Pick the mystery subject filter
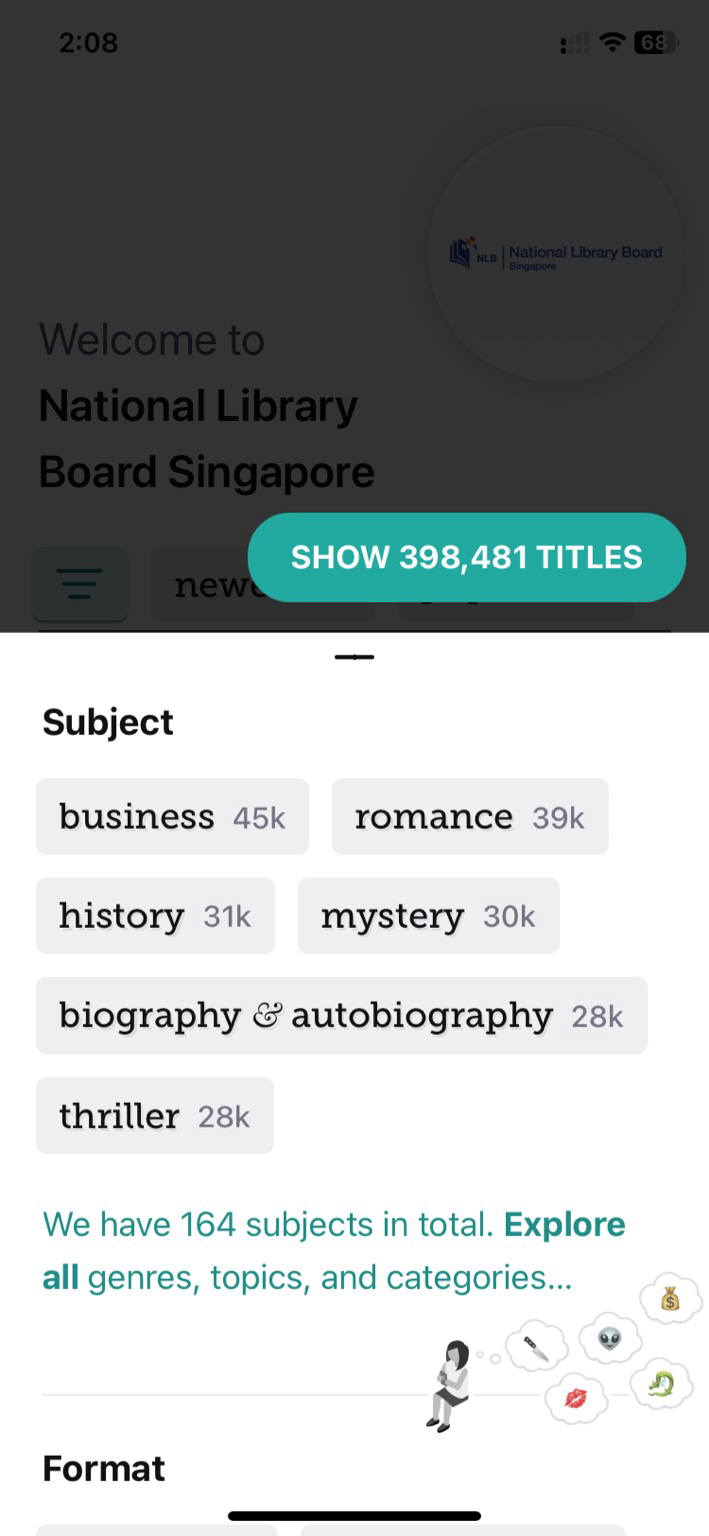The width and height of the screenshot is (709, 1536). tap(428, 916)
